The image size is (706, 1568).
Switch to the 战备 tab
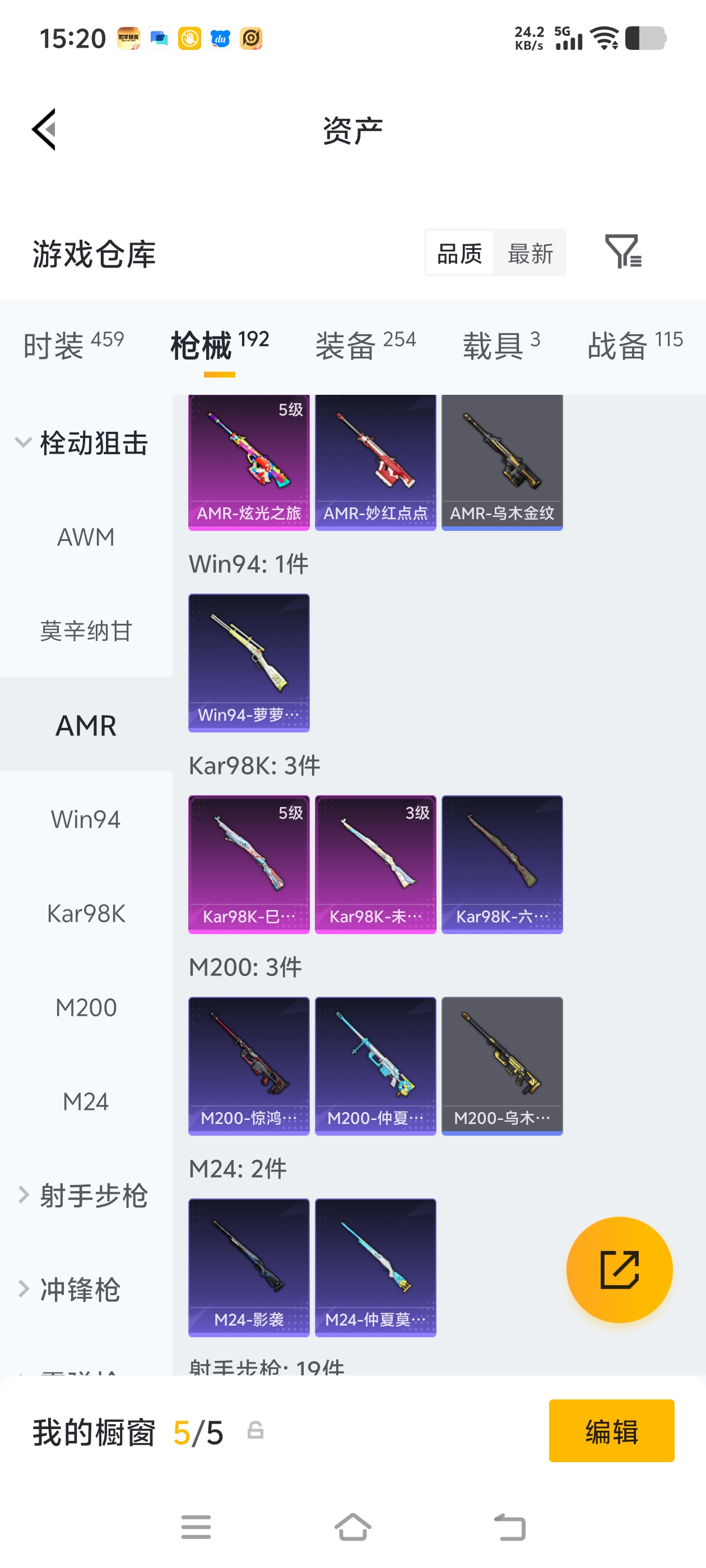634,345
